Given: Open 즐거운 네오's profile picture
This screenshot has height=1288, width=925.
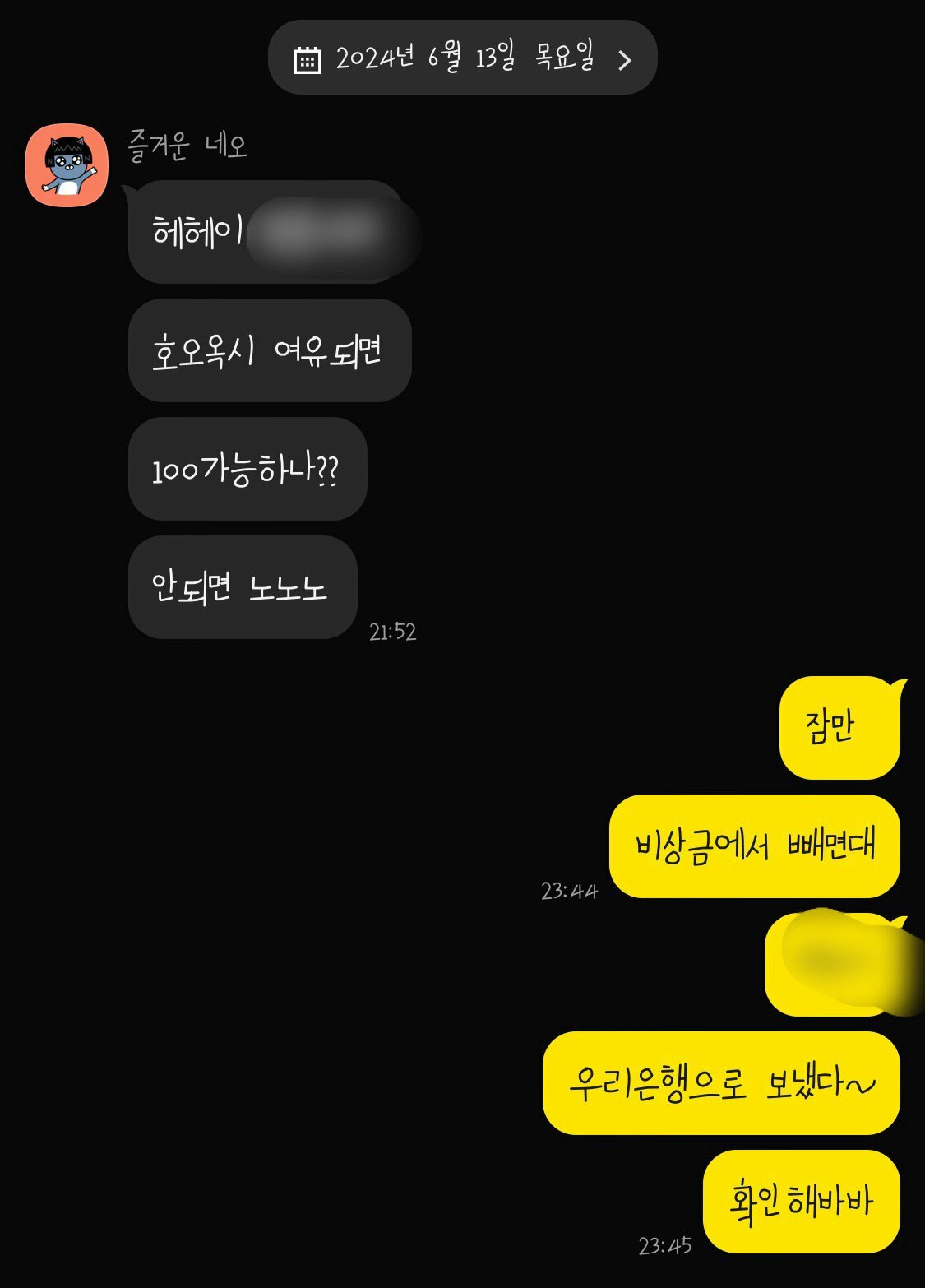Looking at the screenshot, I should point(67,165).
